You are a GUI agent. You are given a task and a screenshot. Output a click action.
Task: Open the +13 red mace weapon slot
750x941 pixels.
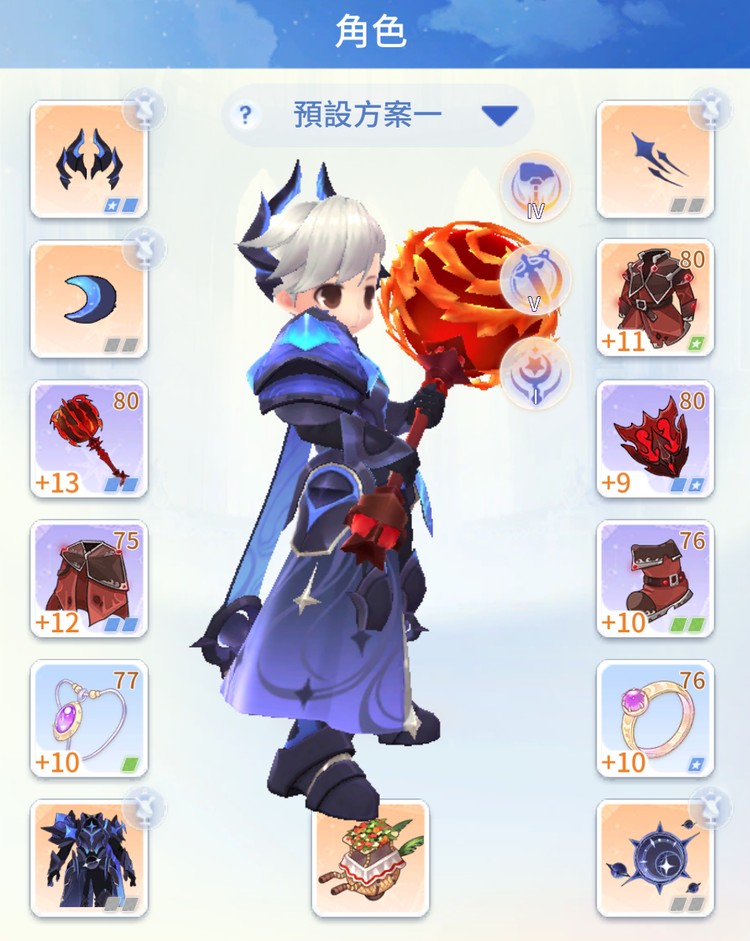[x=89, y=439]
